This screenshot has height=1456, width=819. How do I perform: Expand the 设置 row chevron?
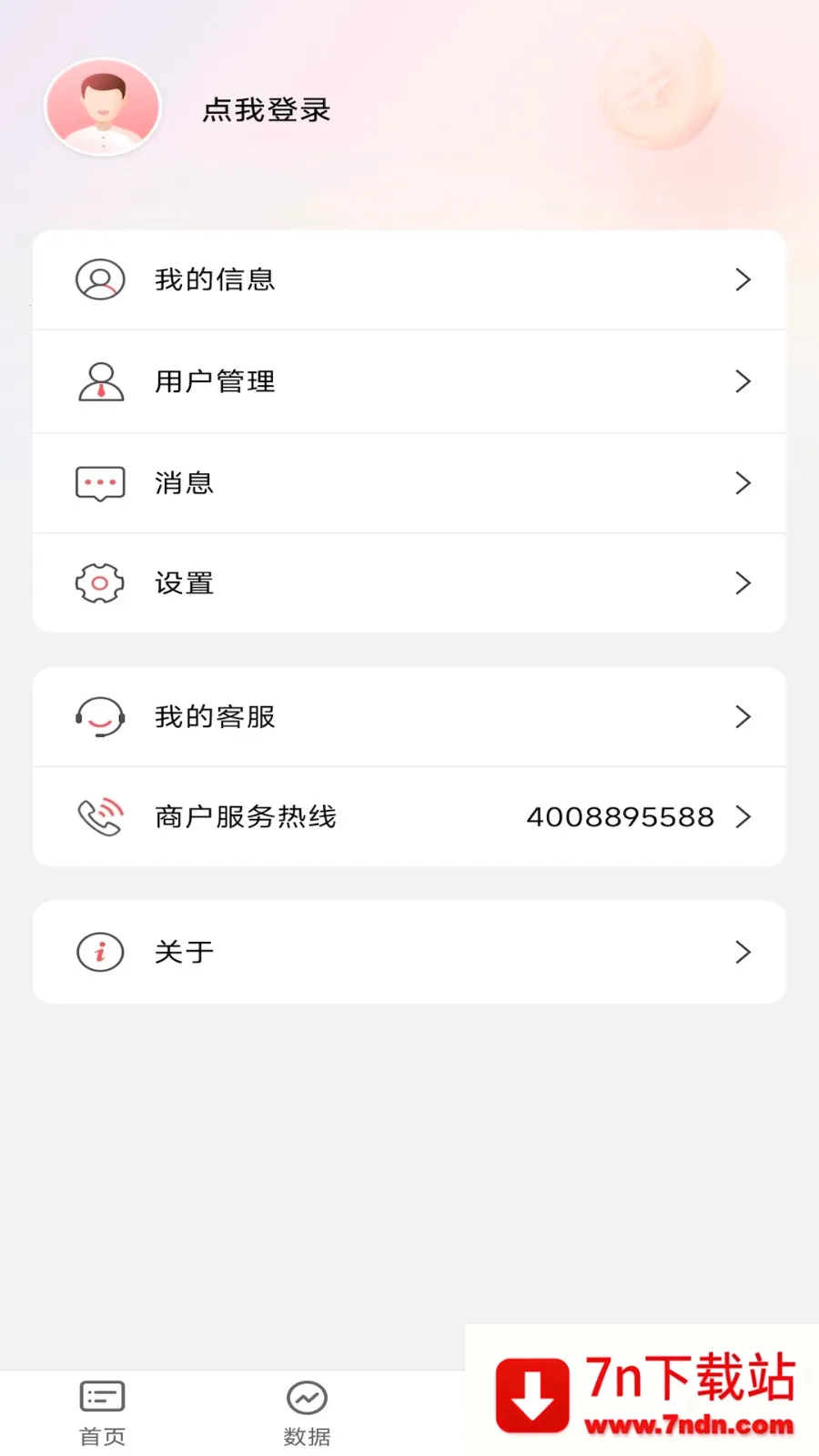pos(744,582)
